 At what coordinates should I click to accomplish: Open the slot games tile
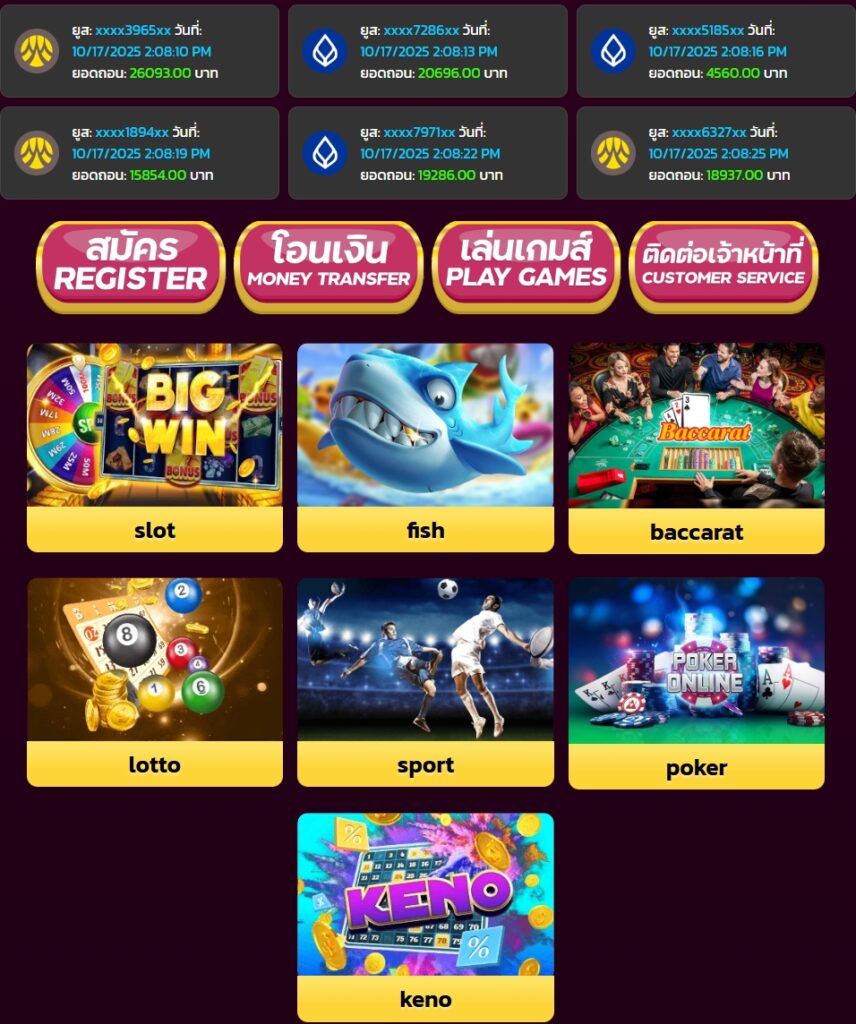point(154,447)
